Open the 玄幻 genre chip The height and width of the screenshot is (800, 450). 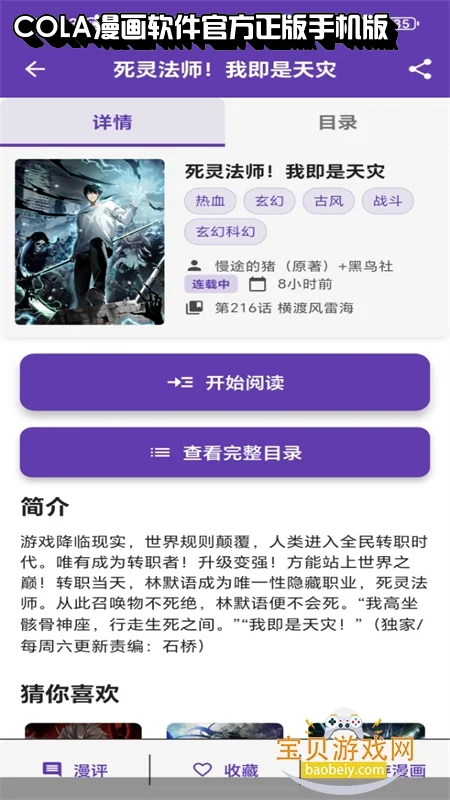click(x=269, y=201)
